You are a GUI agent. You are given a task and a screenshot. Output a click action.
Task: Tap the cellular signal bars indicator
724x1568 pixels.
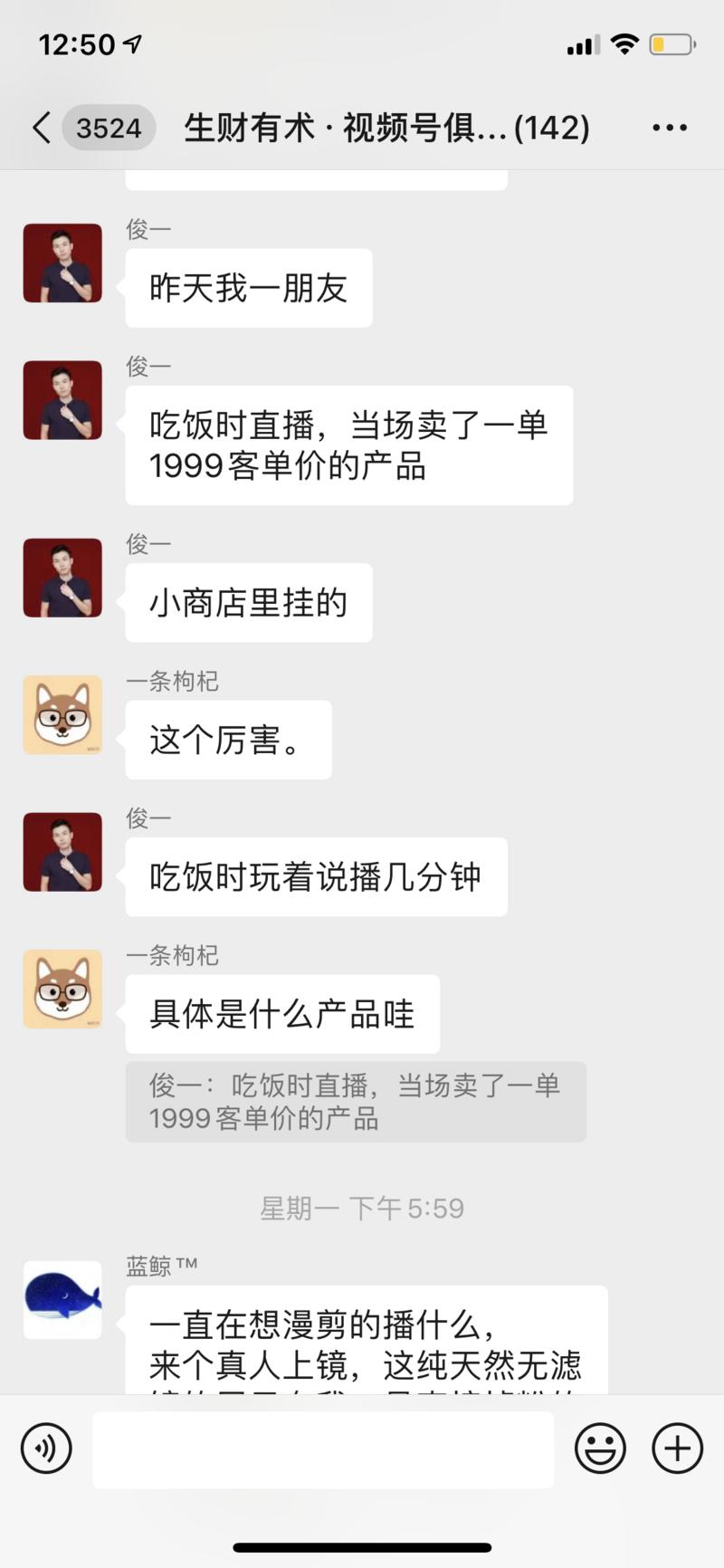(583, 43)
